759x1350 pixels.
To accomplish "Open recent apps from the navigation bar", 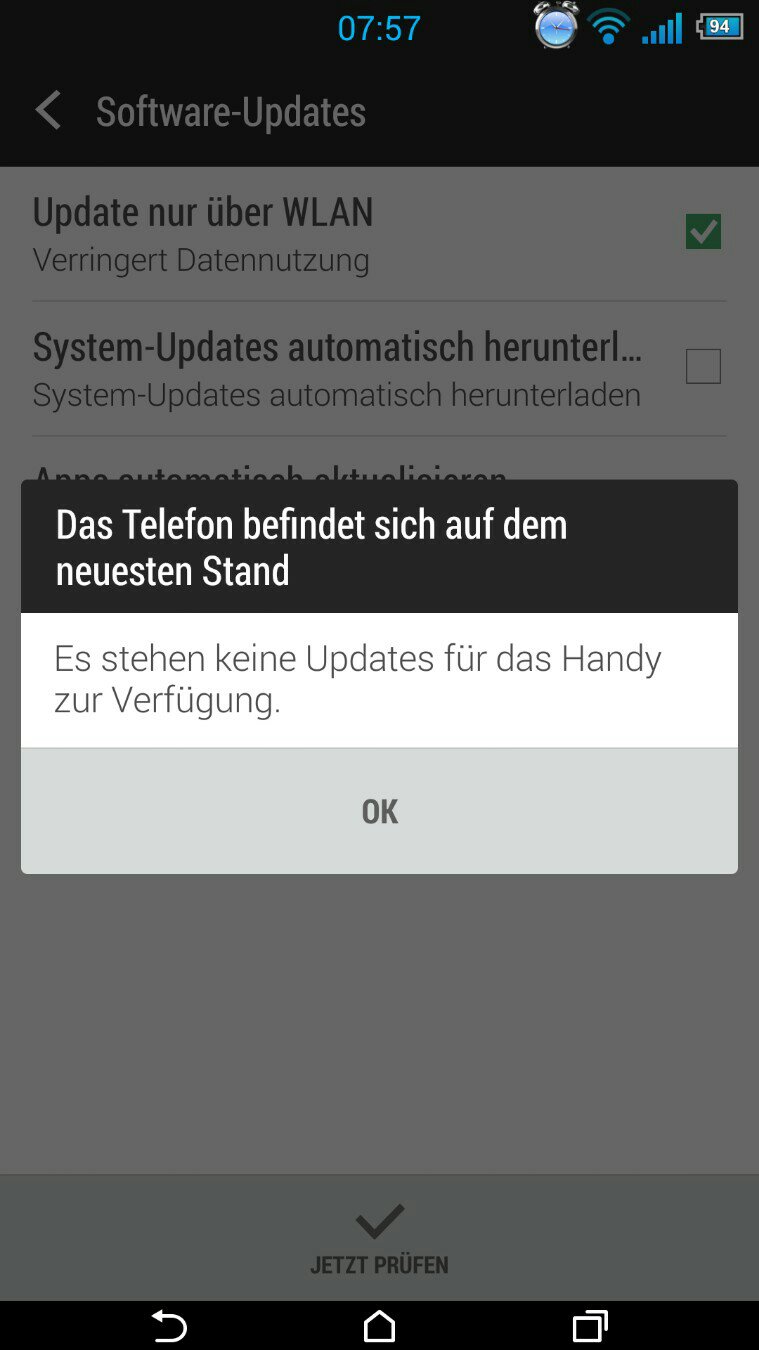I will pos(590,1326).
